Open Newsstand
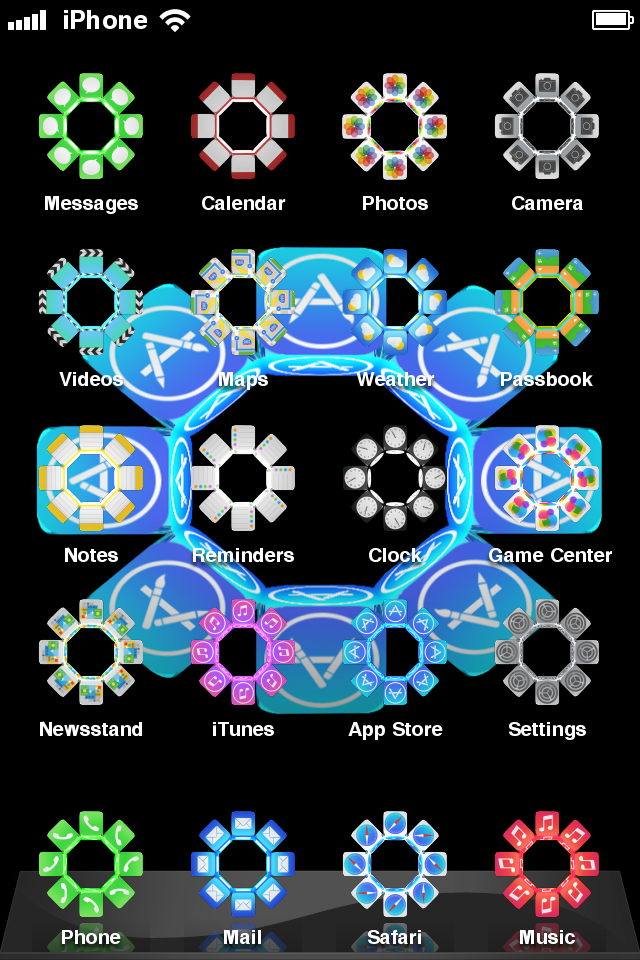Viewport: 640px width, 960px height. click(x=91, y=652)
